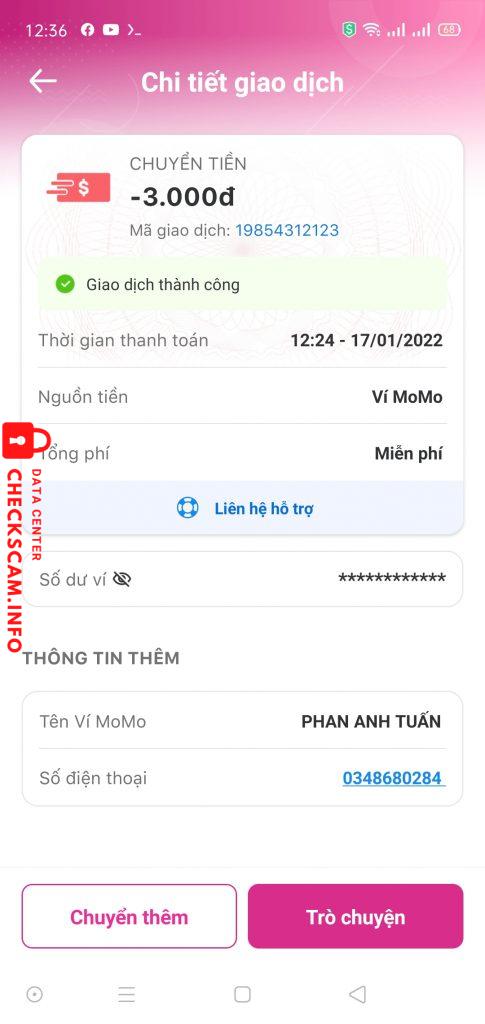The image size is (485, 1024).
Task: Tap the system back triangle
Action: pos(357,994)
